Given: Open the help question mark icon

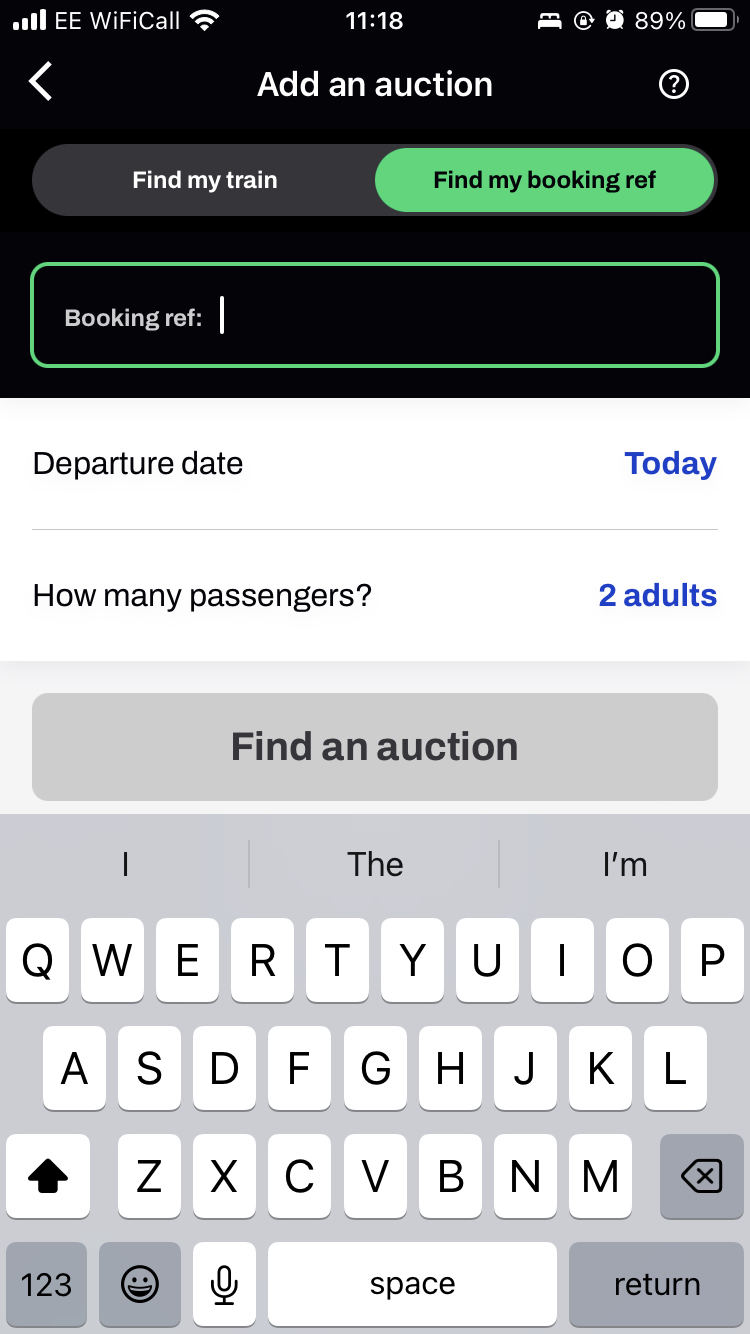Looking at the screenshot, I should click(x=674, y=85).
